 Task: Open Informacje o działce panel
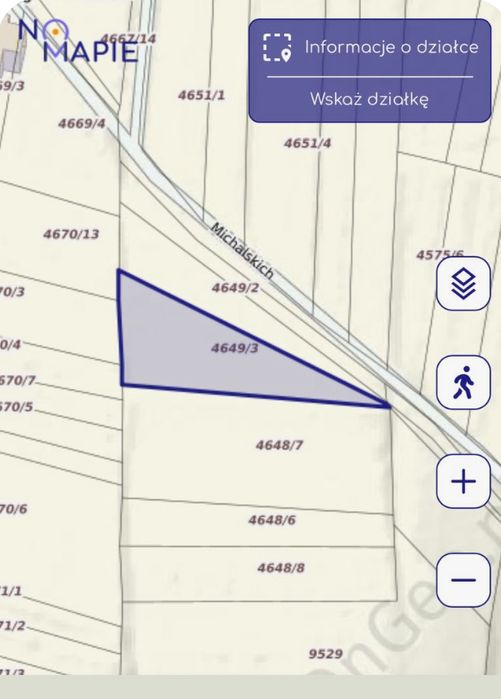tap(370, 47)
